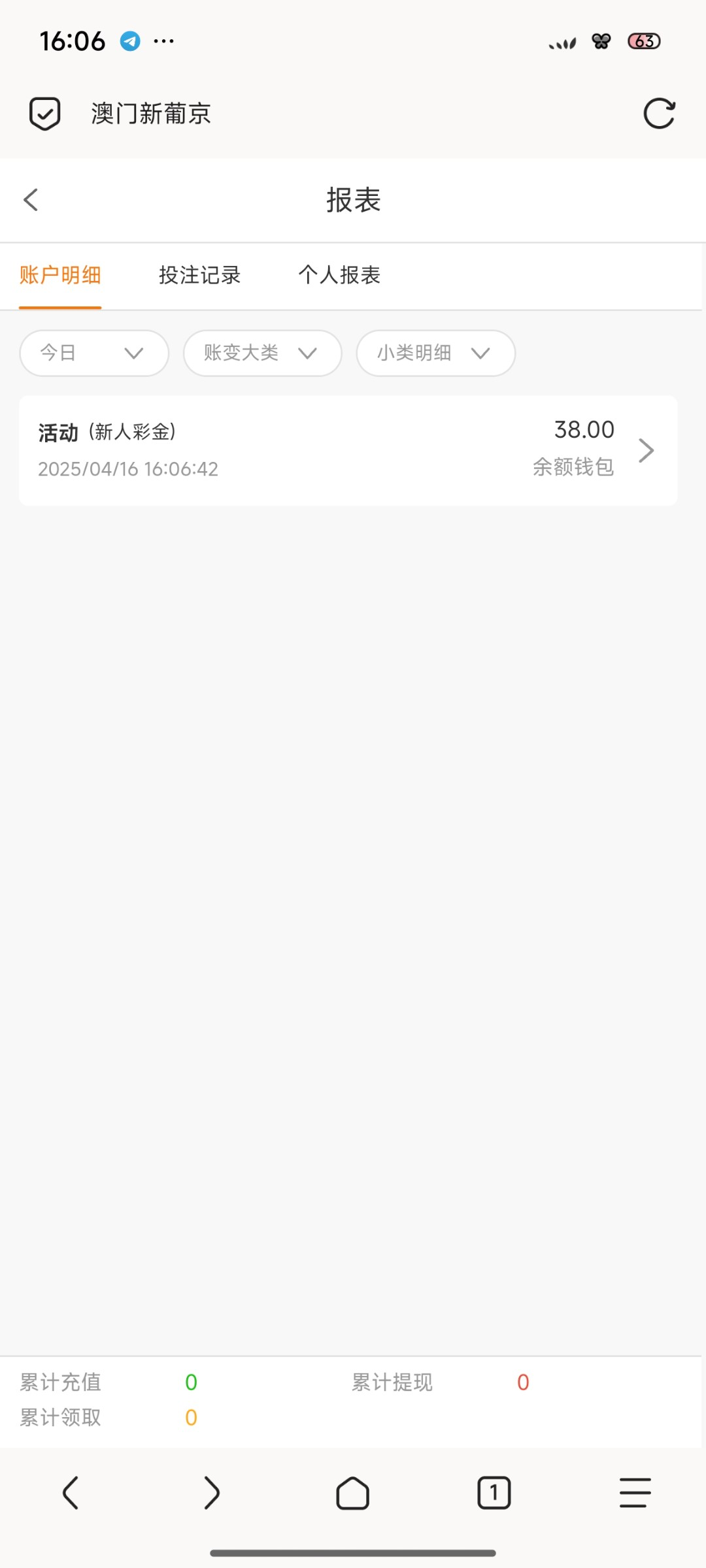Open the browser tabs switcher
Screen dimensions: 706x1568
(494, 1493)
